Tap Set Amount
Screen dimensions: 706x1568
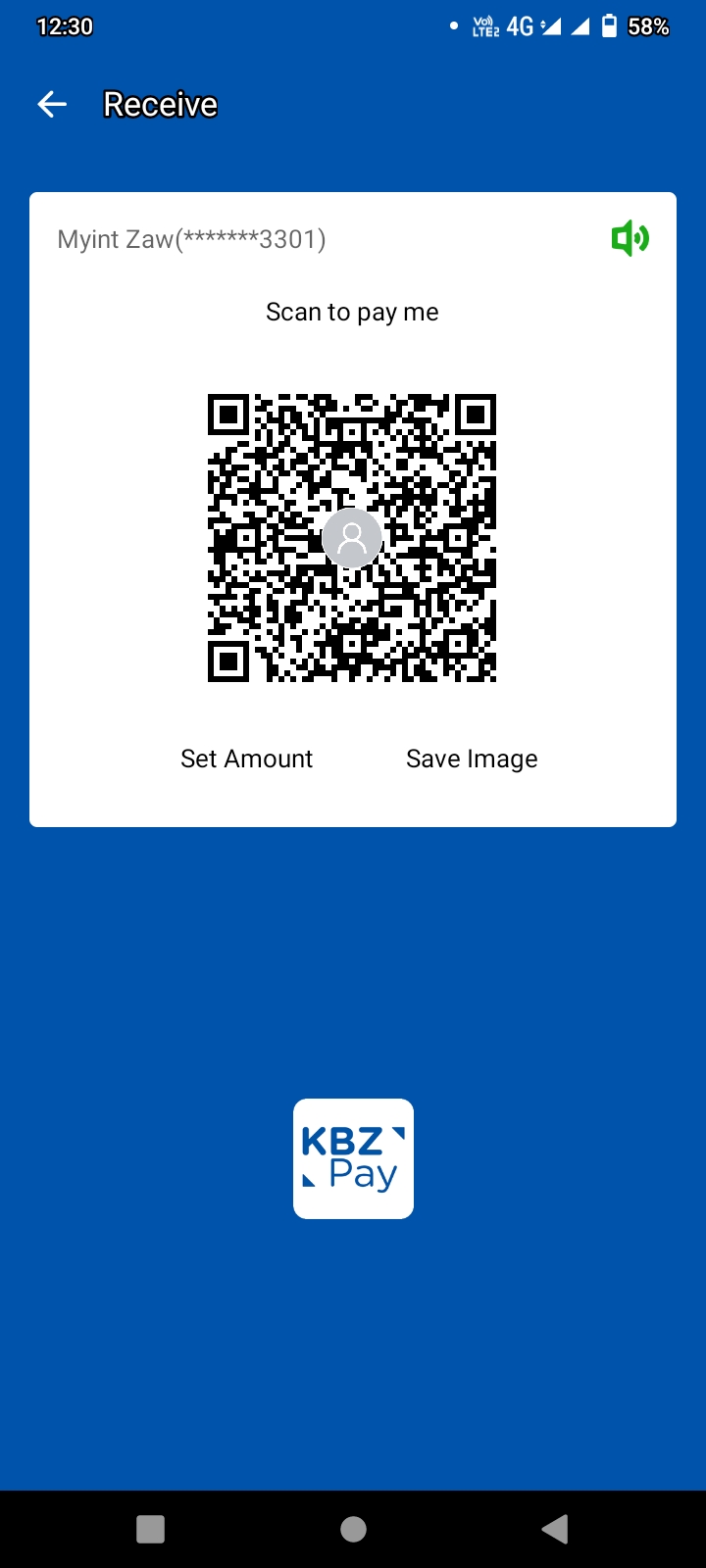tap(246, 759)
